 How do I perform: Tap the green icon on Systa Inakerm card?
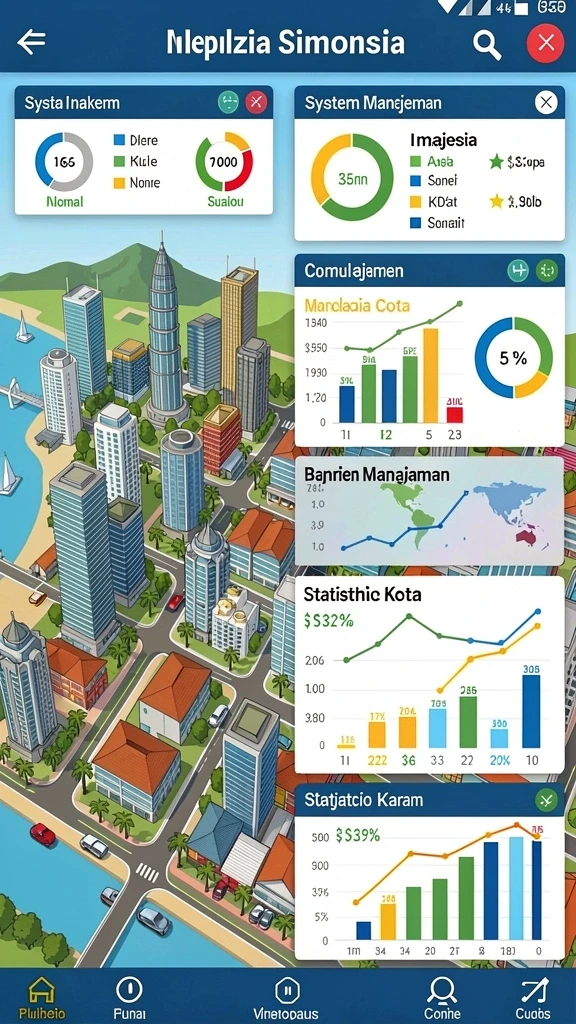(x=228, y=102)
